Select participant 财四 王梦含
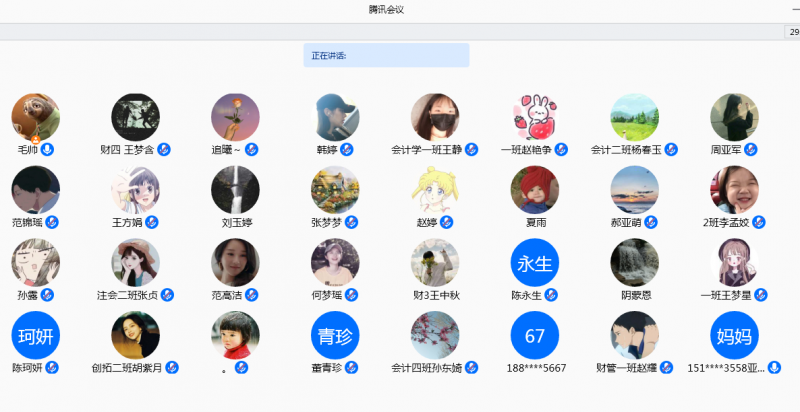800x412 pixels. click(x=135, y=117)
